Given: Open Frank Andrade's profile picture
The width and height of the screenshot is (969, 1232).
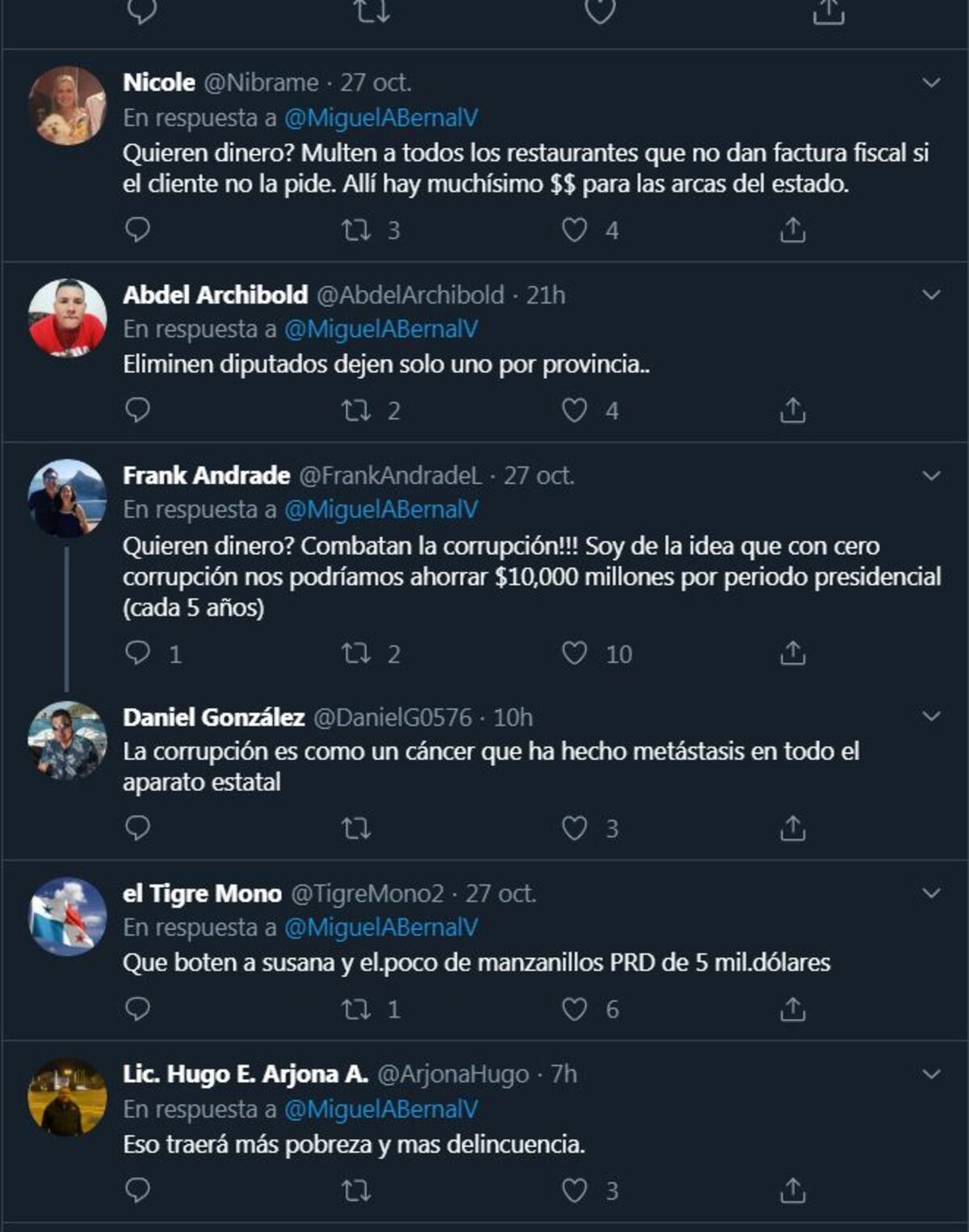Looking at the screenshot, I should 67,498.
